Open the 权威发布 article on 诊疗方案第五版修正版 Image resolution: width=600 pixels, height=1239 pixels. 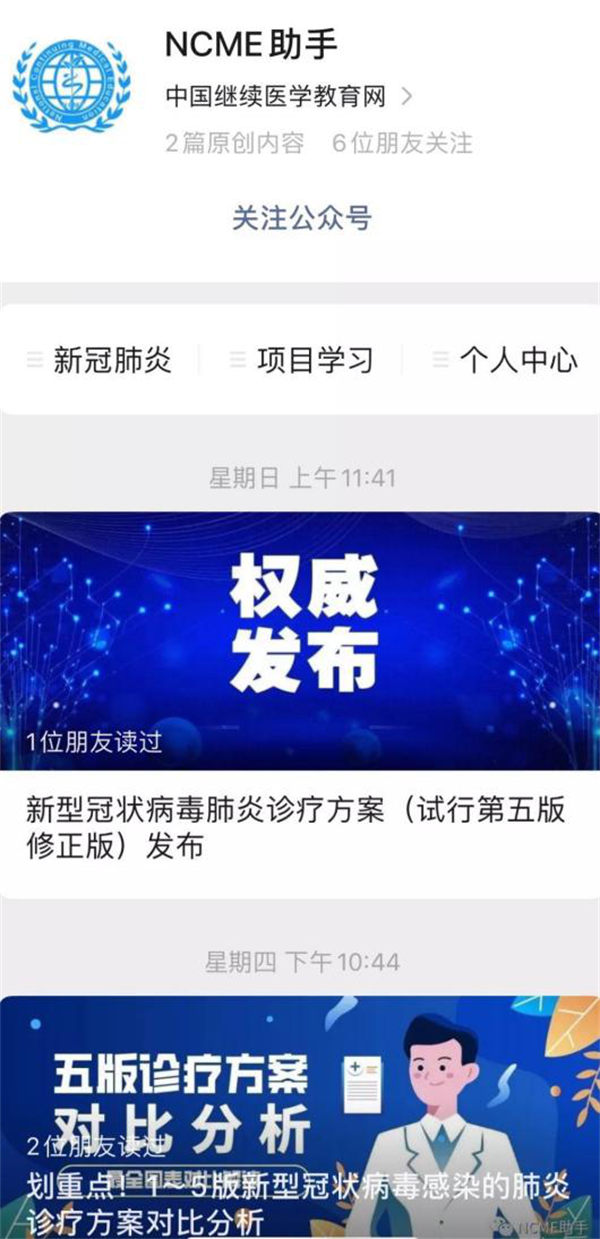coord(300,700)
